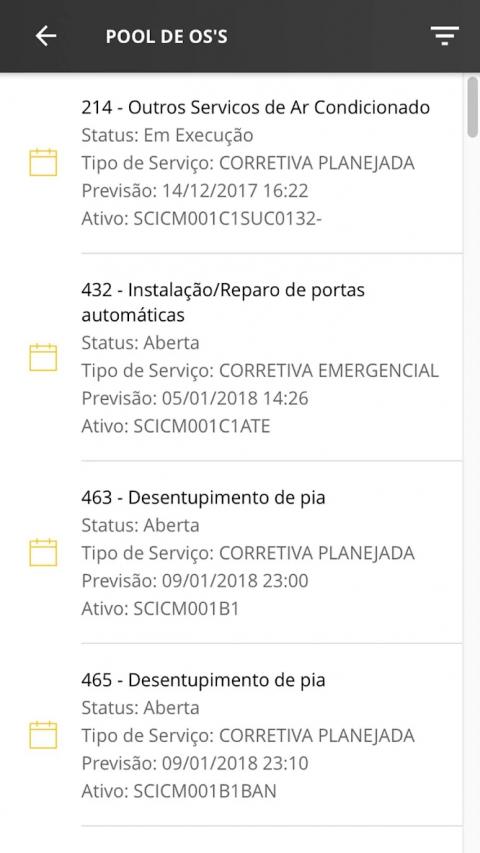Open order 214 Outros Servicos de Ar Condicionado
Image resolution: width=480 pixels, height=853 pixels.
click(231, 163)
